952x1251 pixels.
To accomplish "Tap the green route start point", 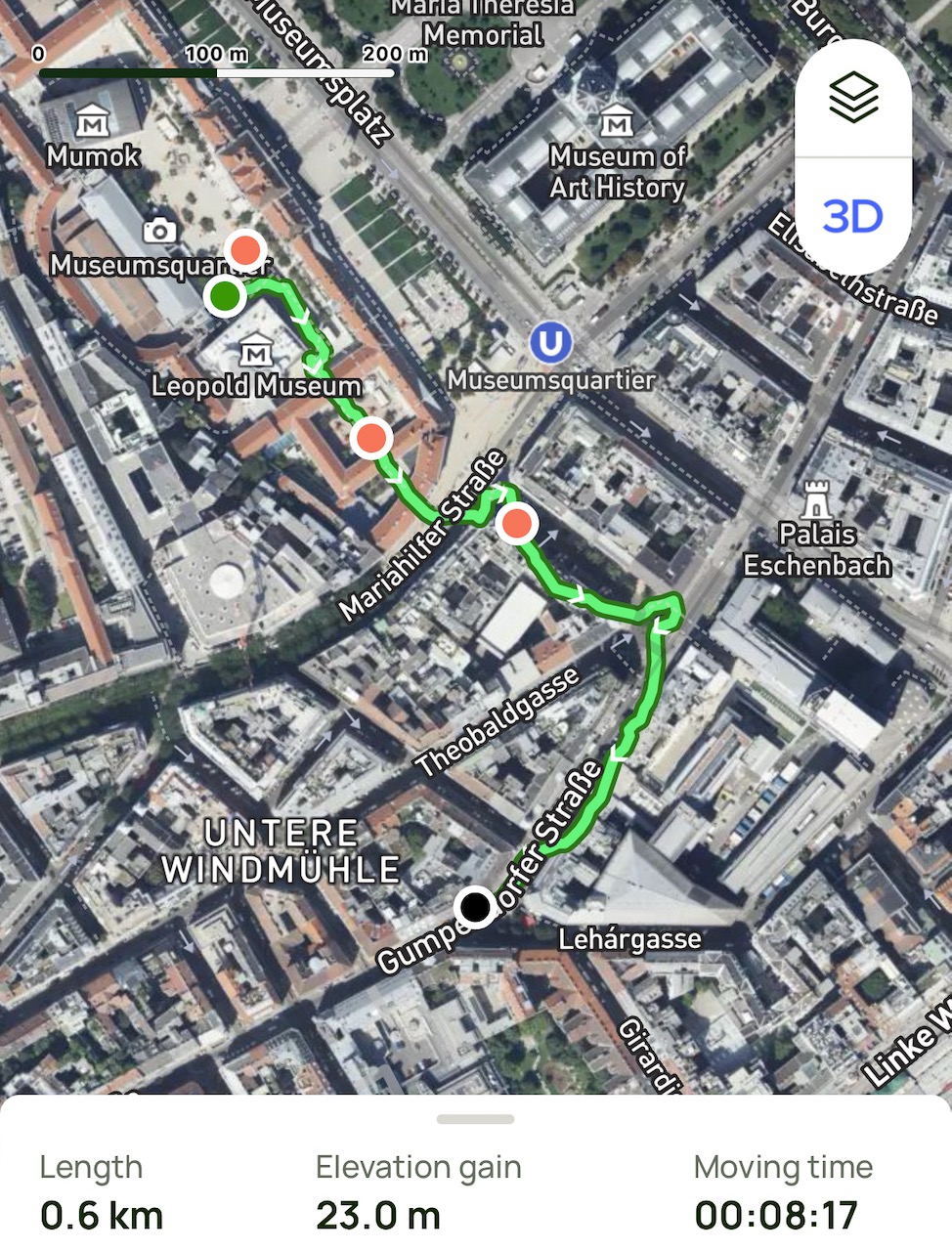I will 225,296.
